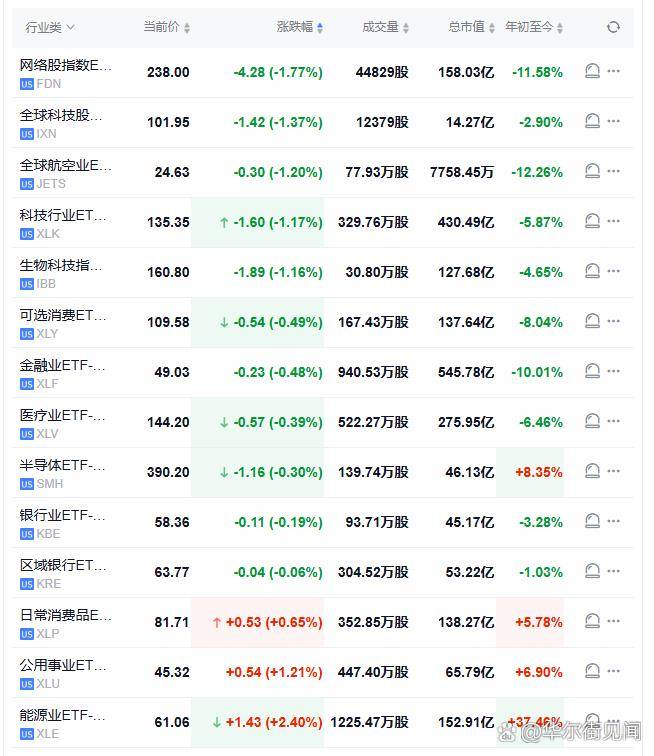Open more options for IBB
This screenshot has width=654, height=756.
point(614,272)
